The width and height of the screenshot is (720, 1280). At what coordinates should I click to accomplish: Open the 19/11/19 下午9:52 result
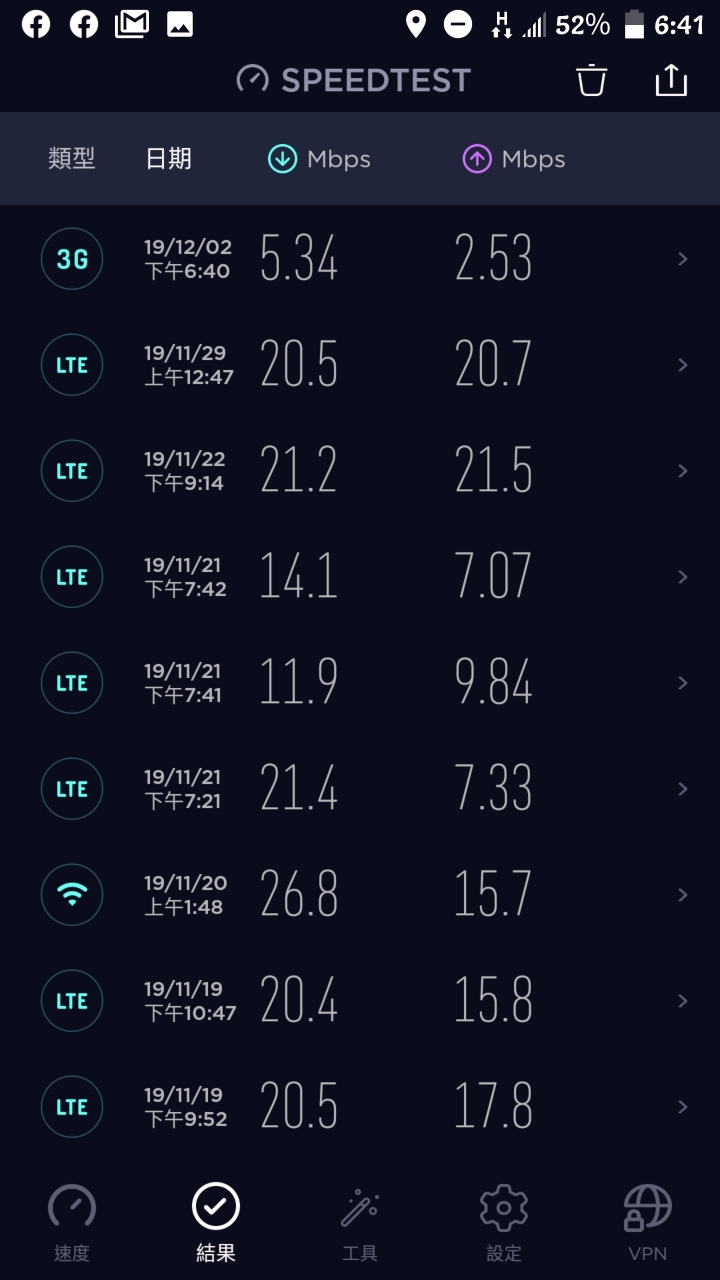coord(360,1107)
